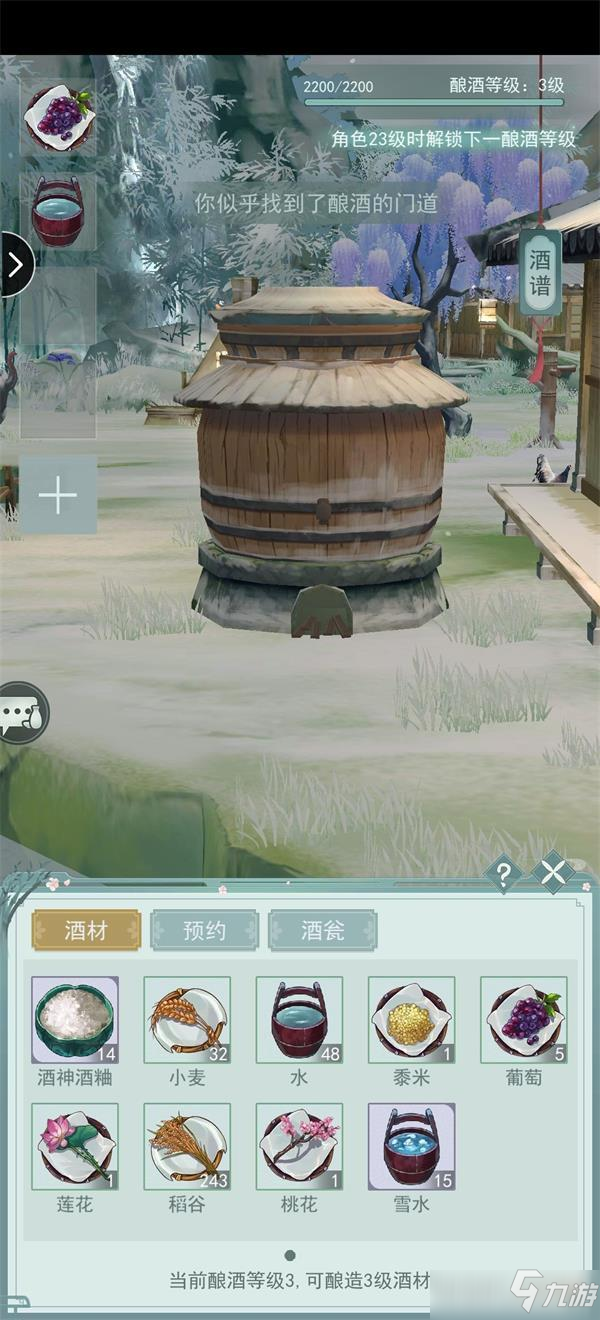Image resolution: width=600 pixels, height=1320 pixels.
Task: Select 酒神酒釉 ingredient
Action: [x=75, y=1020]
